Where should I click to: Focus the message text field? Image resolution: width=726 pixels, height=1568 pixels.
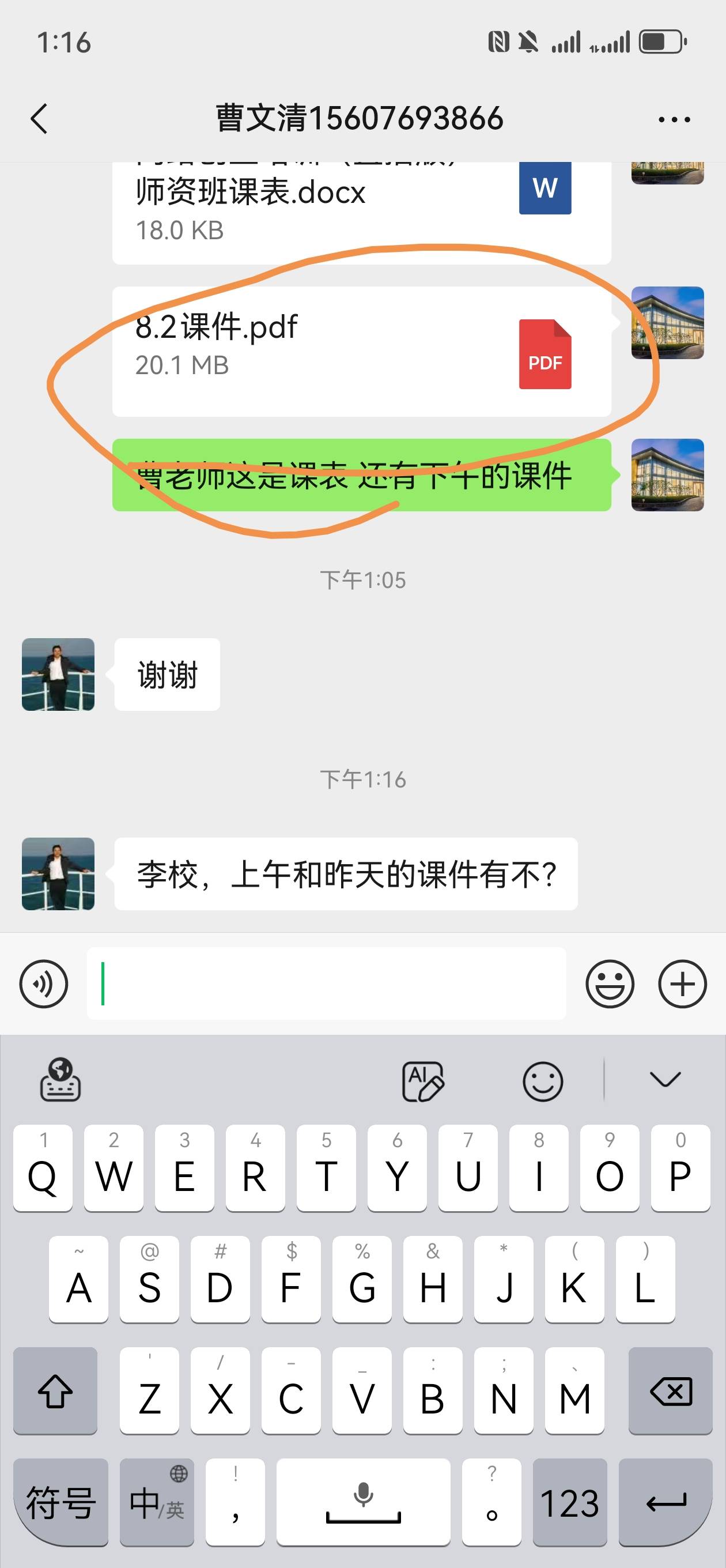tap(326, 983)
